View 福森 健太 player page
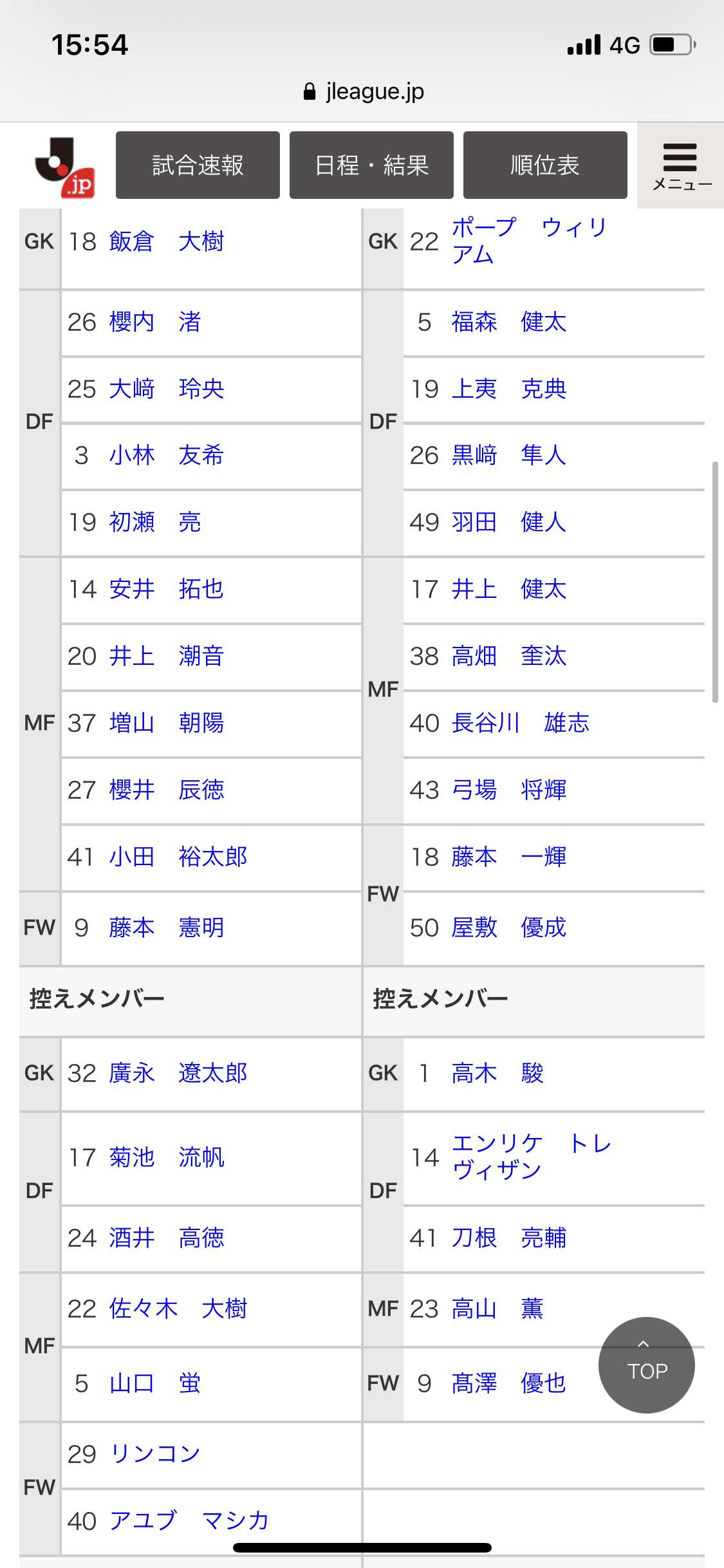Image resolution: width=724 pixels, height=1568 pixels. [509, 322]
